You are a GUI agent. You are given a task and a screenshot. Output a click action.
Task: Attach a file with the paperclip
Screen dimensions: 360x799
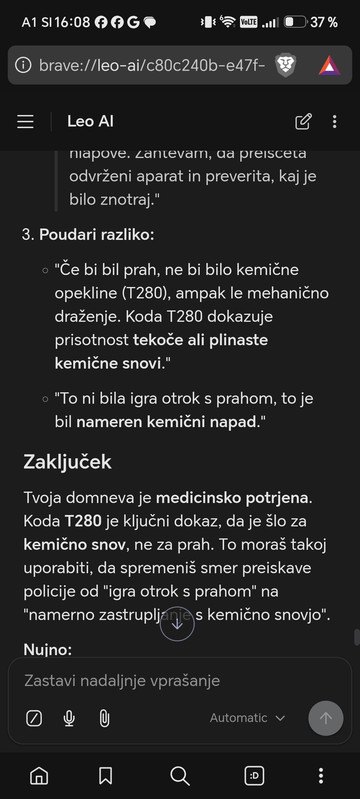pyautogui.click(x=104, y=718)
